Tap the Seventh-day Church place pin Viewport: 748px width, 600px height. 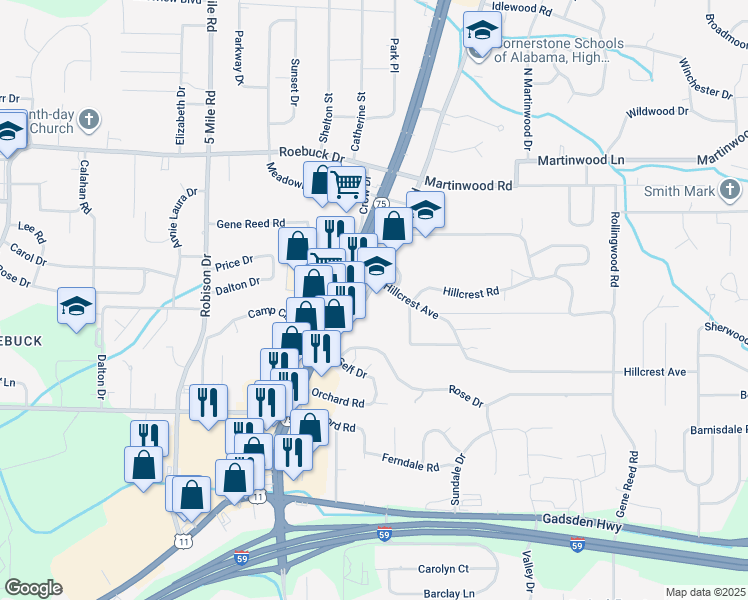pyautogui.click(x=89, y=119)
